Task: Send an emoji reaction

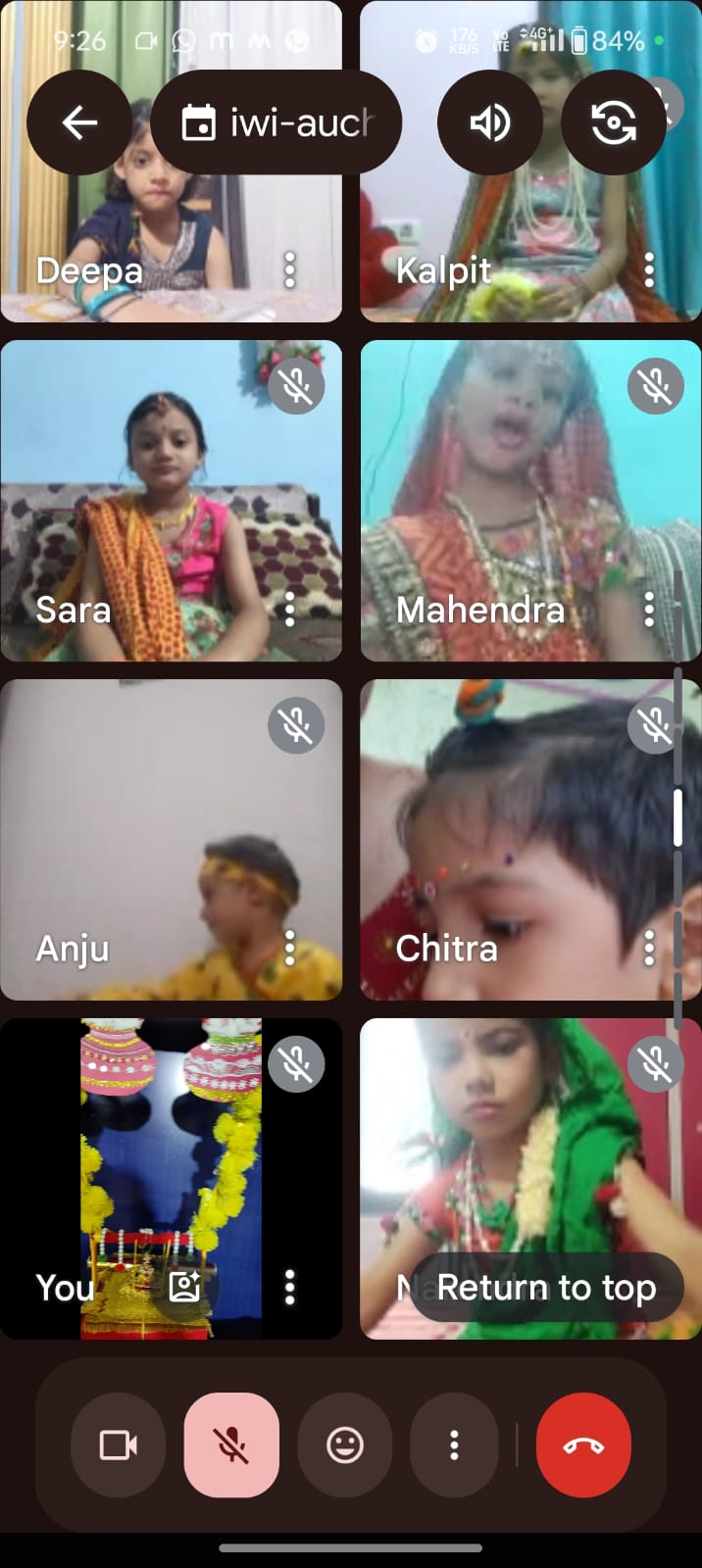Action: click(x=345, y=1445)
